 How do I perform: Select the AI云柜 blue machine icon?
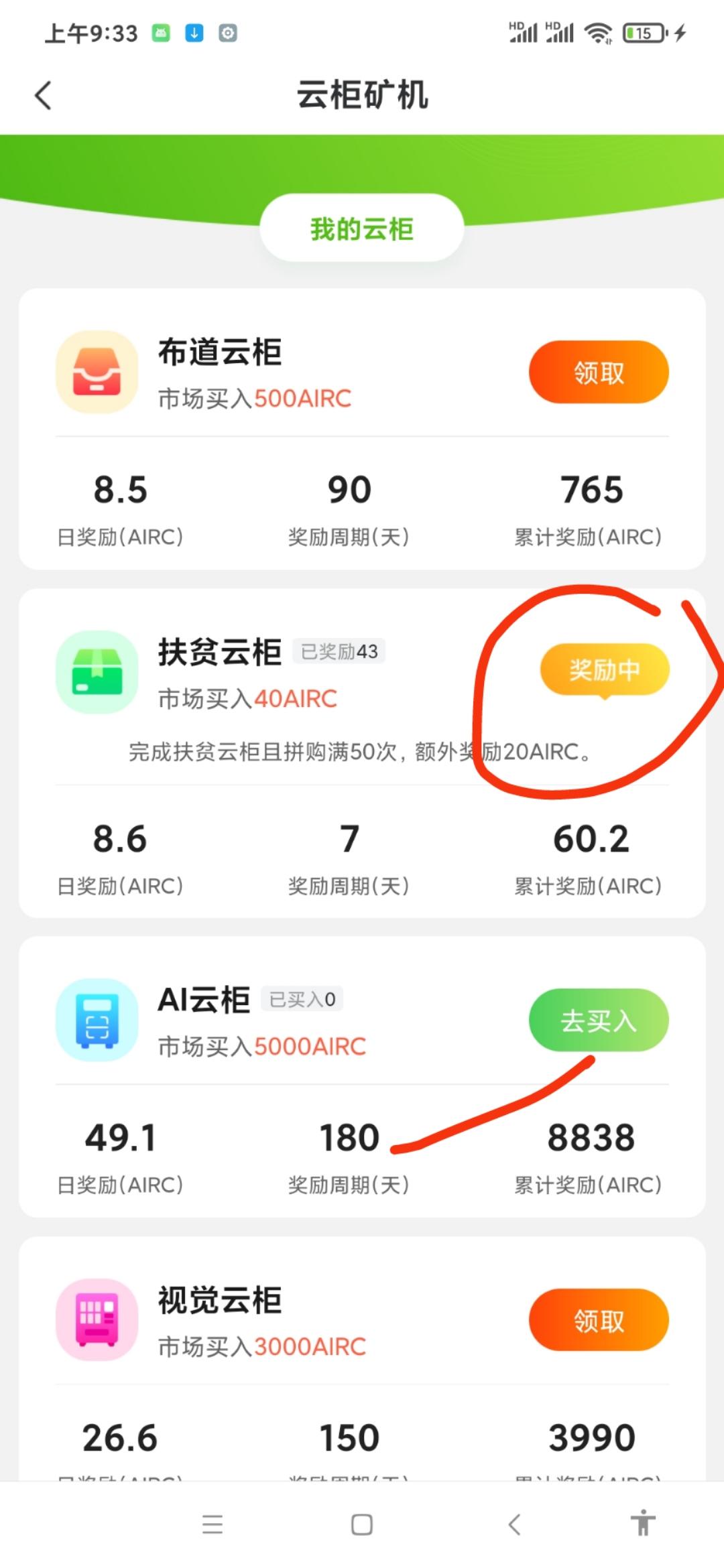(97, 1020)
